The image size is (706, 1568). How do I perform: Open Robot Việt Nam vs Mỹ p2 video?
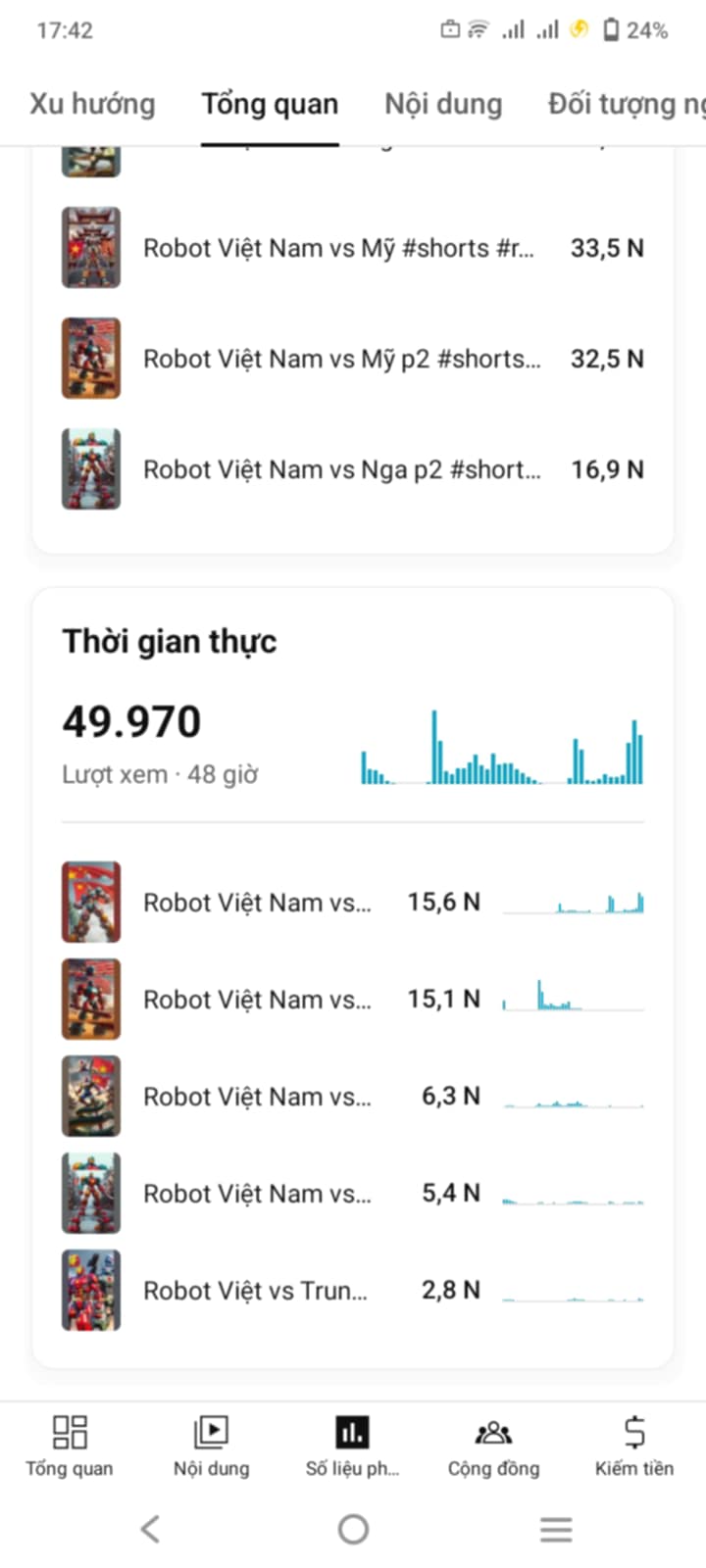pos(353,359)
